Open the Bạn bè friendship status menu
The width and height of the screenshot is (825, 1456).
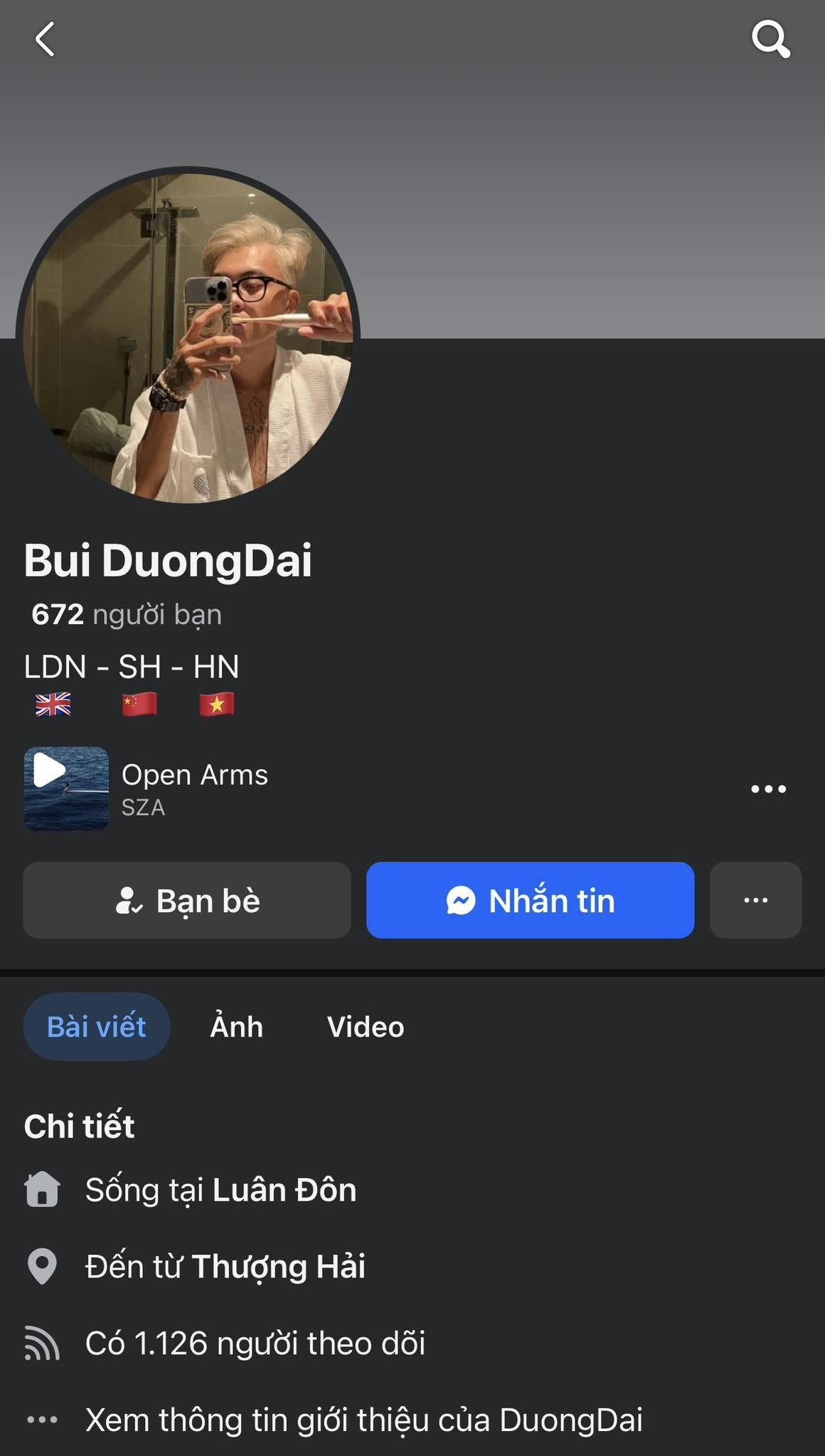(x=186, y=901)
